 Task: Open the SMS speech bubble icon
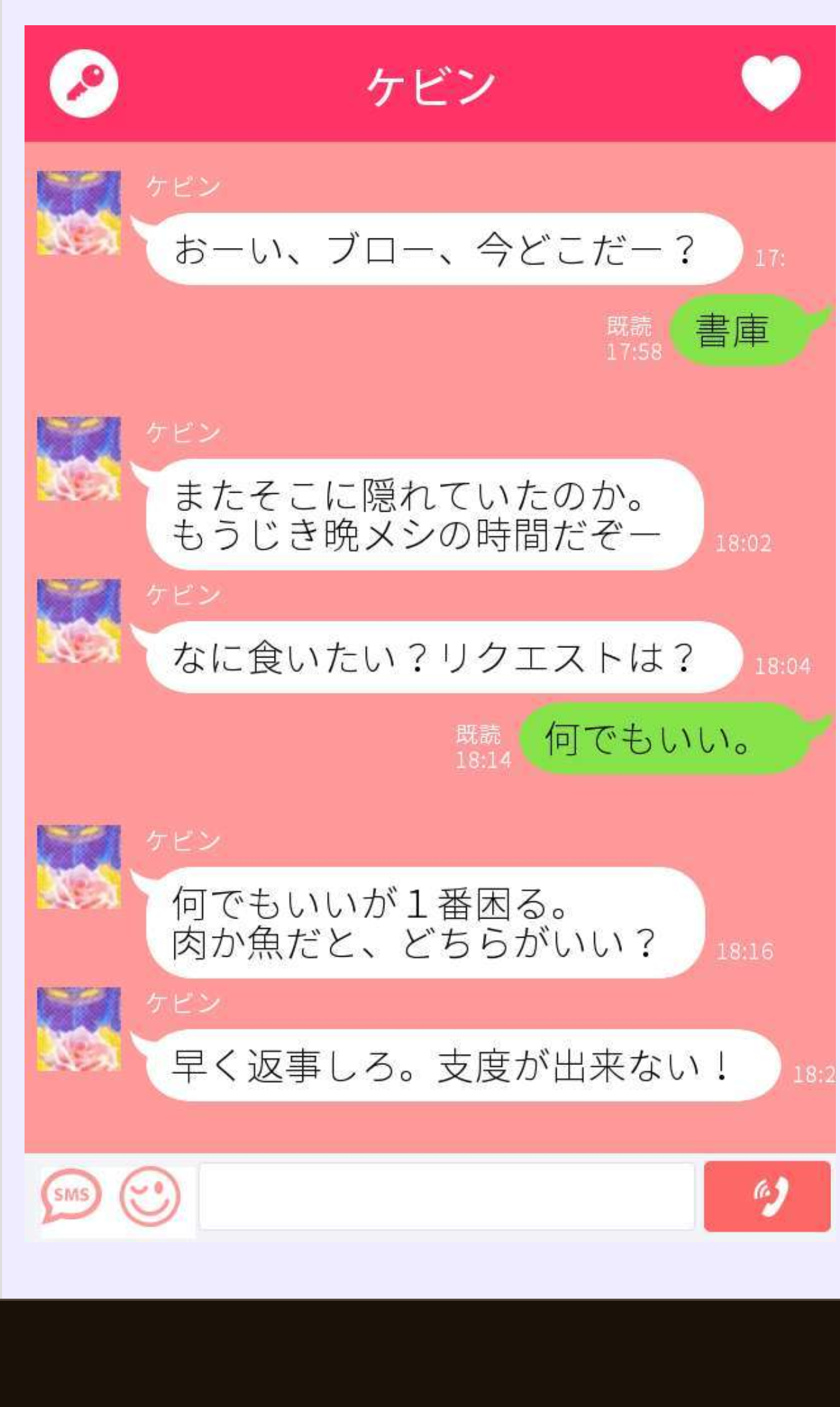(x=71, y=1195)
